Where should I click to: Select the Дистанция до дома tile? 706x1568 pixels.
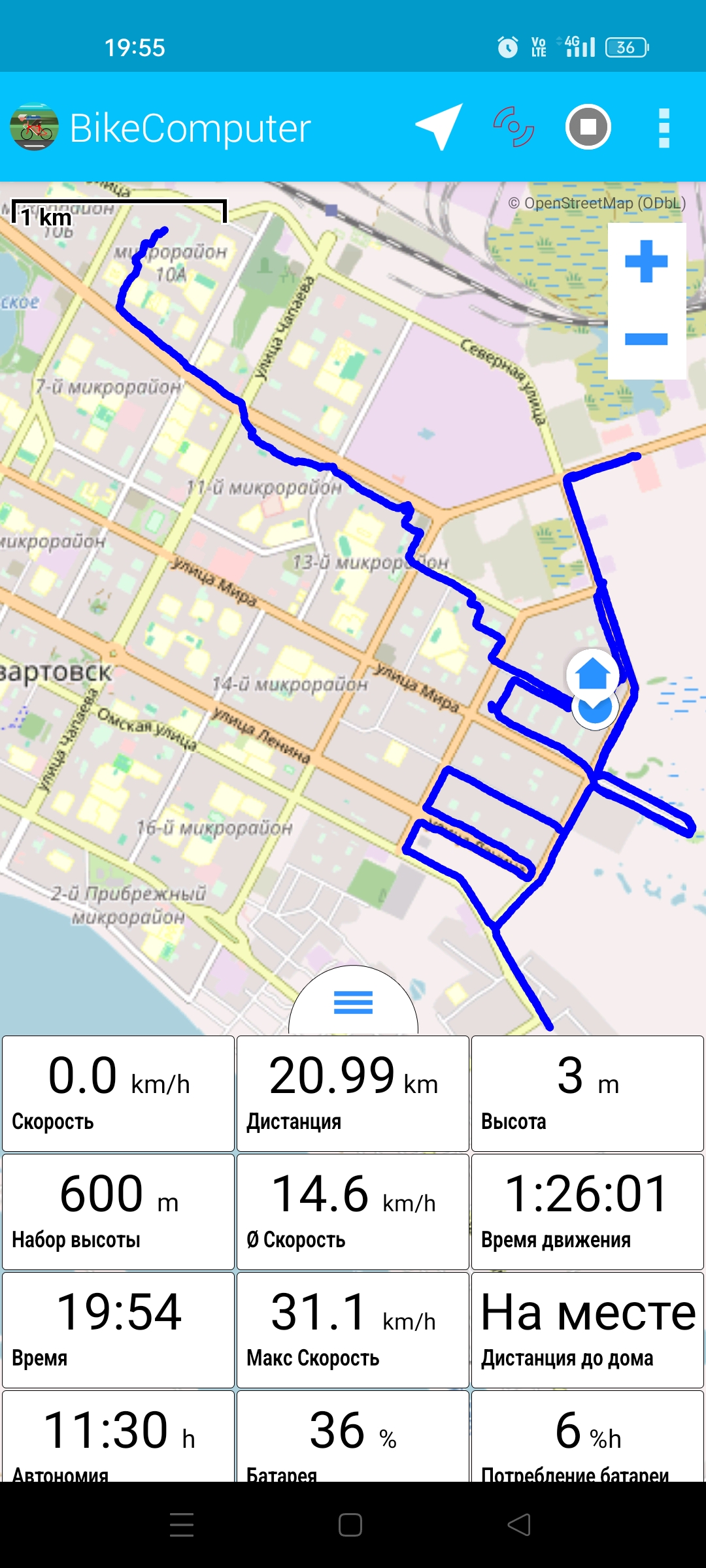click(x=588, y=1330)
